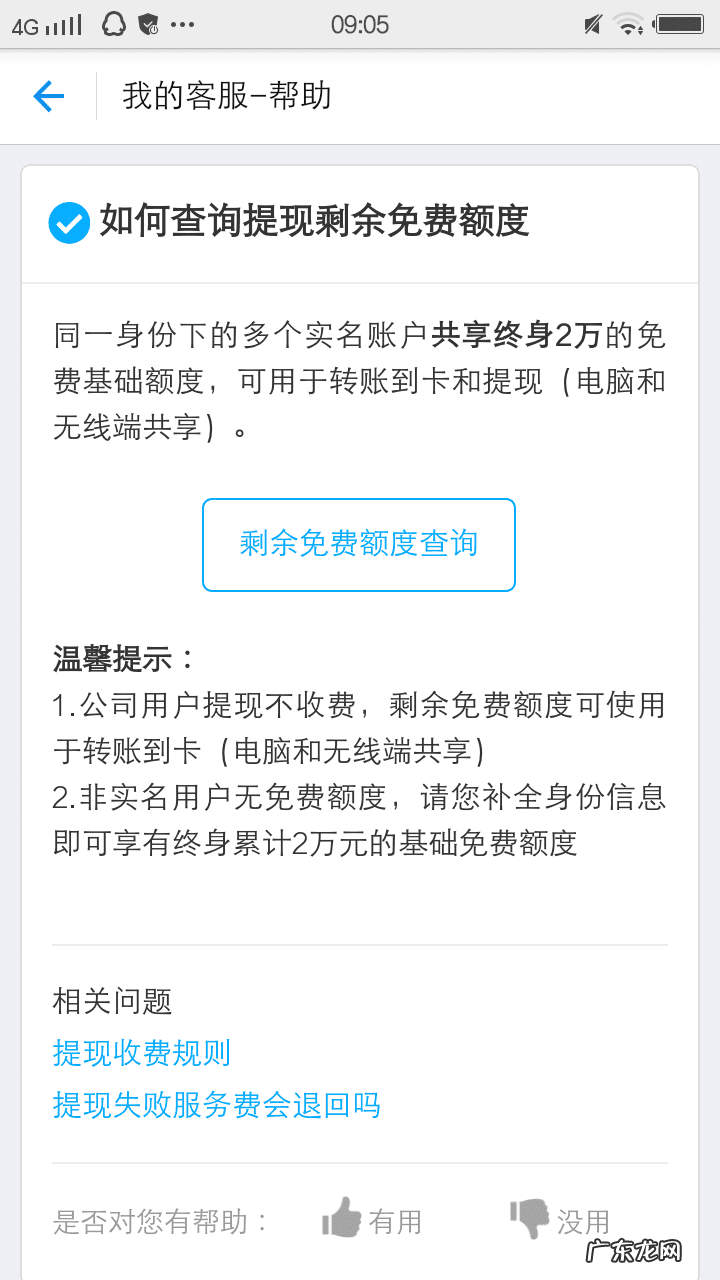Viewport: 720px width, 1280px height.
Task: Tap the QQ penguin icon in status bar
Action: pos(113,24)
